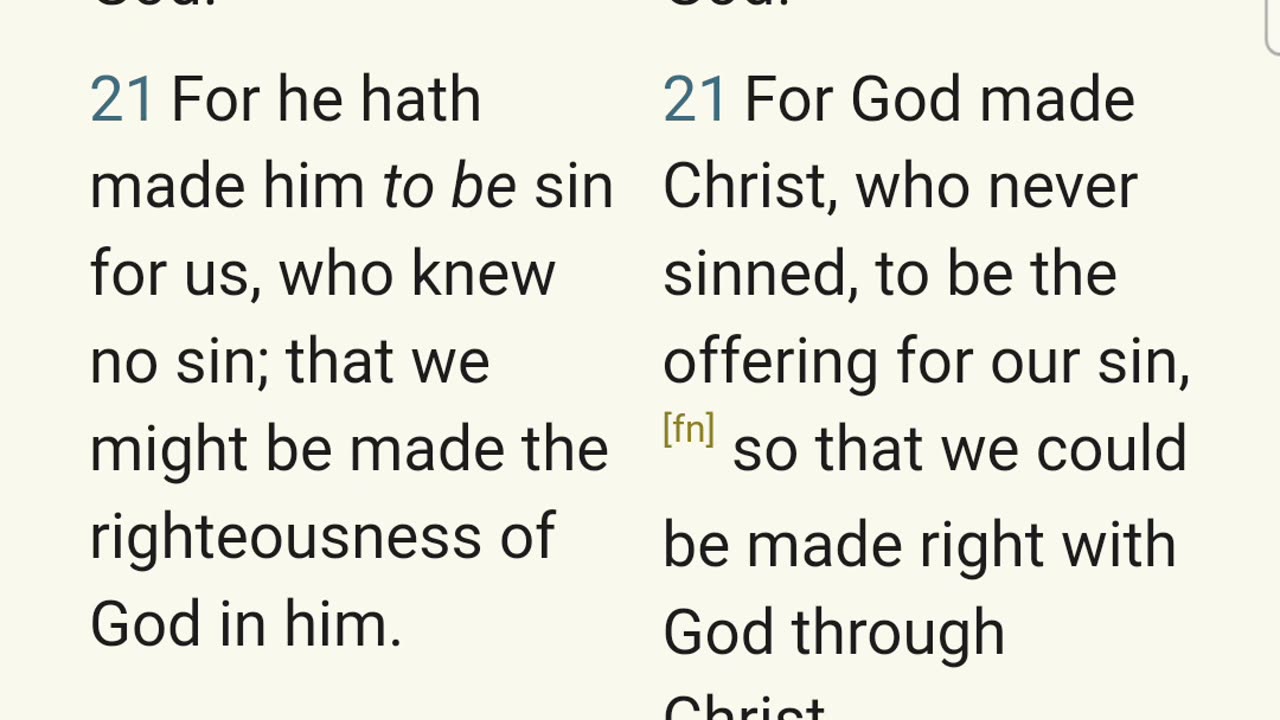
Task: Tap verse number 21 before 'For he hath'
Action: click(x=121, y=101)
